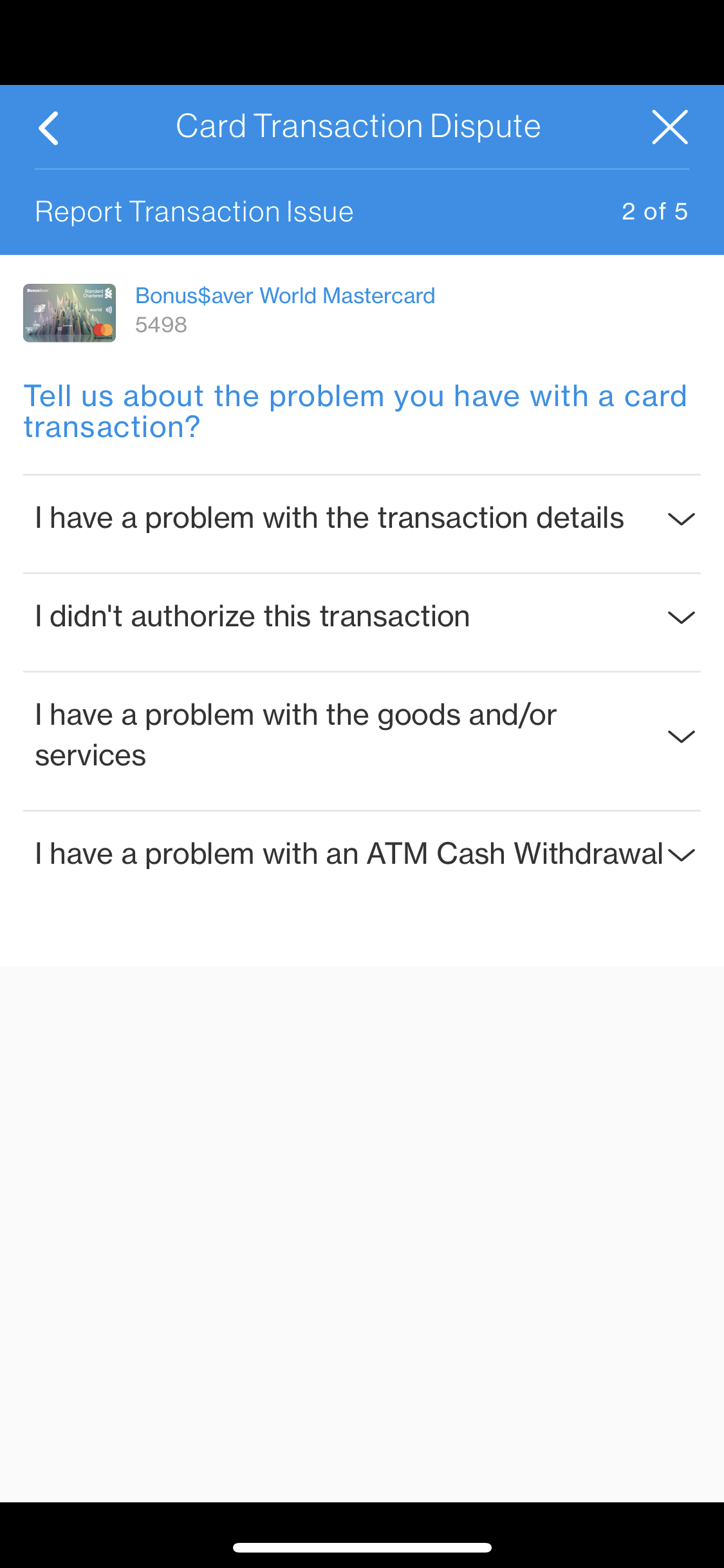Expand the goods and/or services problem option
Image resolution: width=724 pixels, height=1568 pixels.
pos(682,736)
